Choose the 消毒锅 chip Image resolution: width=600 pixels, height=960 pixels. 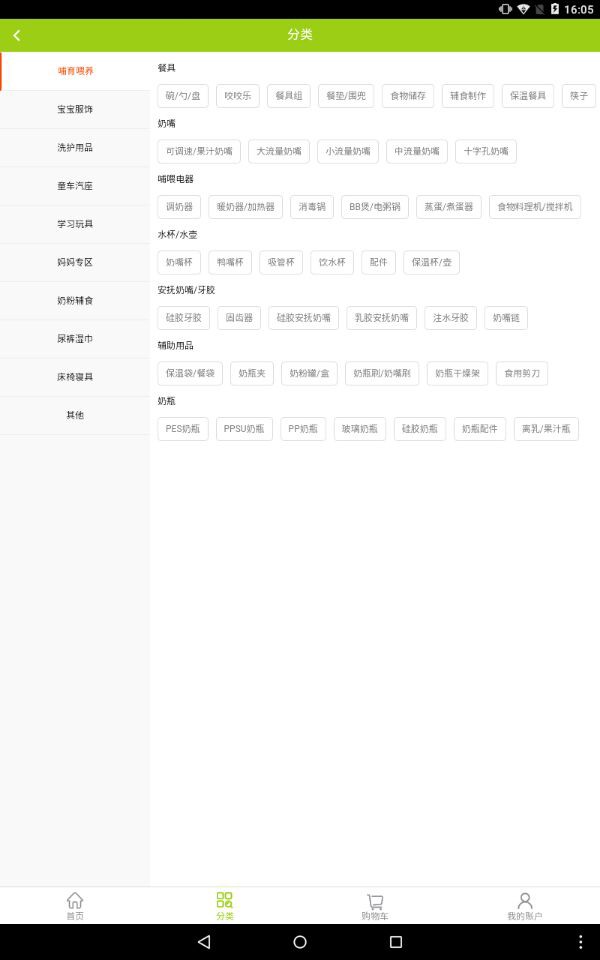pos(312,207)
